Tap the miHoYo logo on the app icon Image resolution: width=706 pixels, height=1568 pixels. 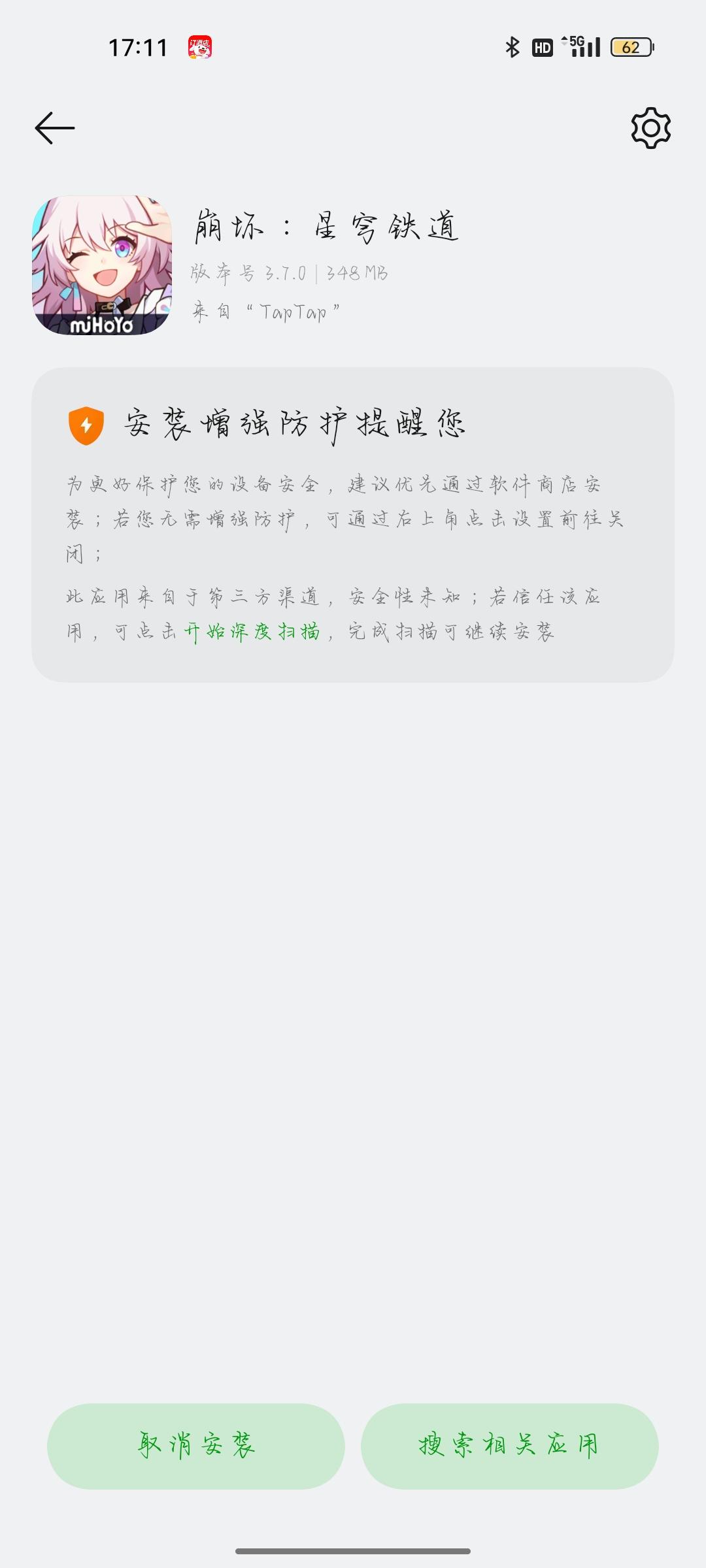[x=101, y=320]
